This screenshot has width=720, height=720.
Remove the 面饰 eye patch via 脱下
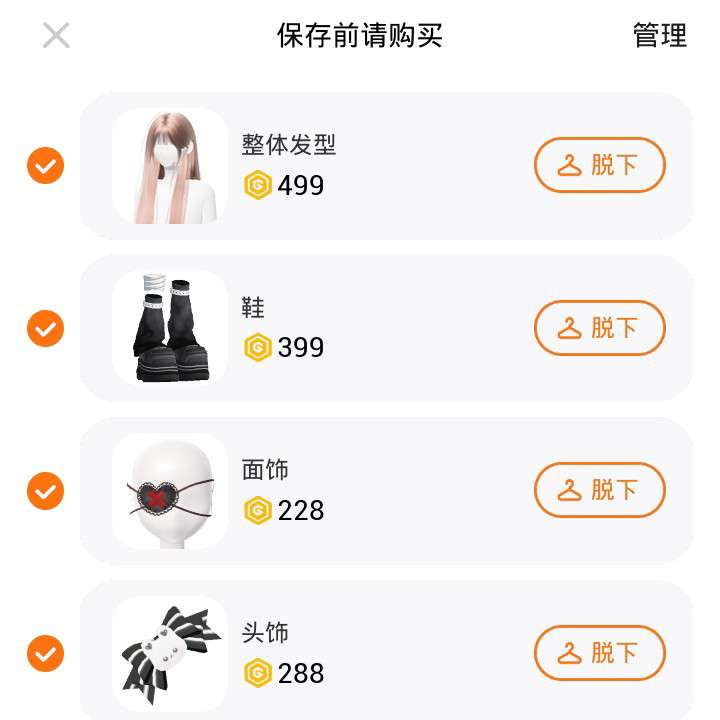(599, 490)
